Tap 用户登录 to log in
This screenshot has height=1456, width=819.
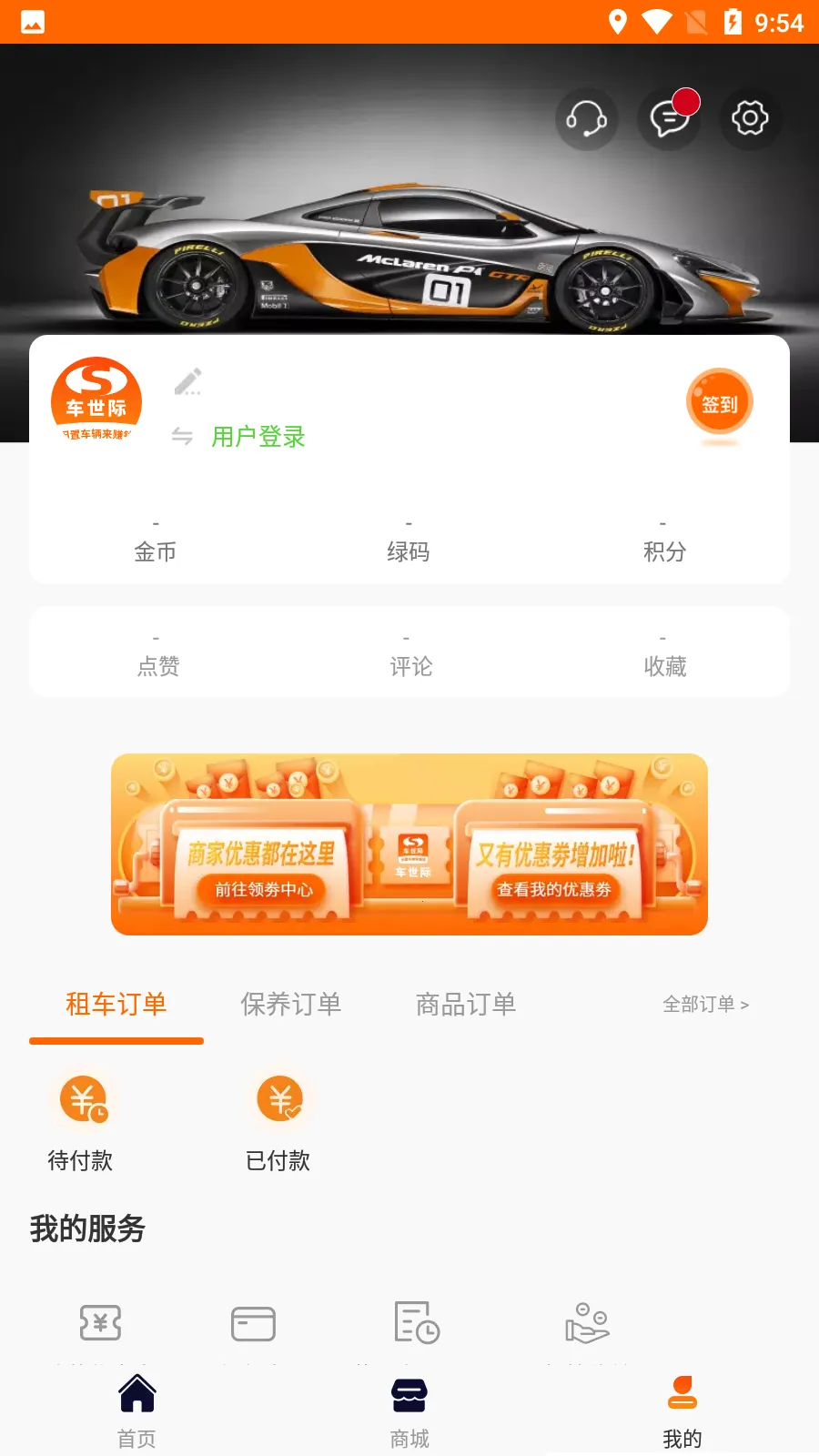[x=258, y=438]
